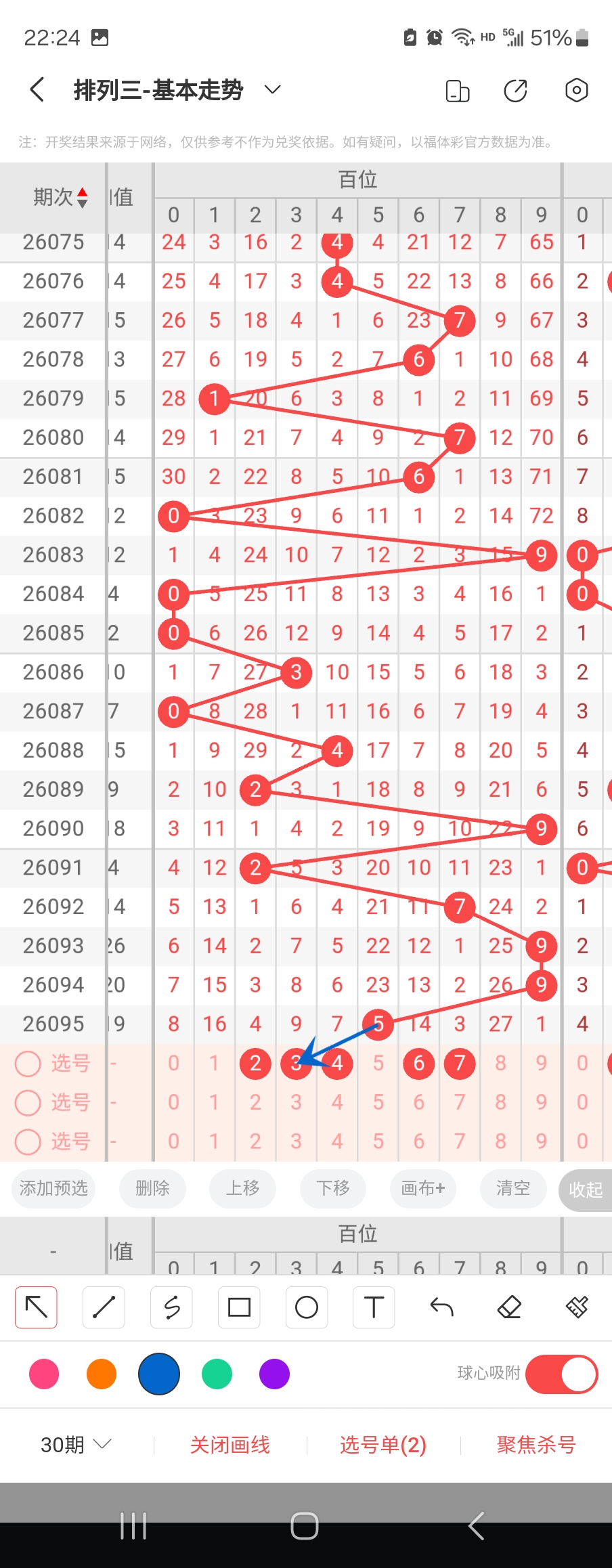The height and width of the screenshot is (1568, 612).
Task: Expand the 排列三-基本走势 title dropdown
Action: click(x=272, y=89)
